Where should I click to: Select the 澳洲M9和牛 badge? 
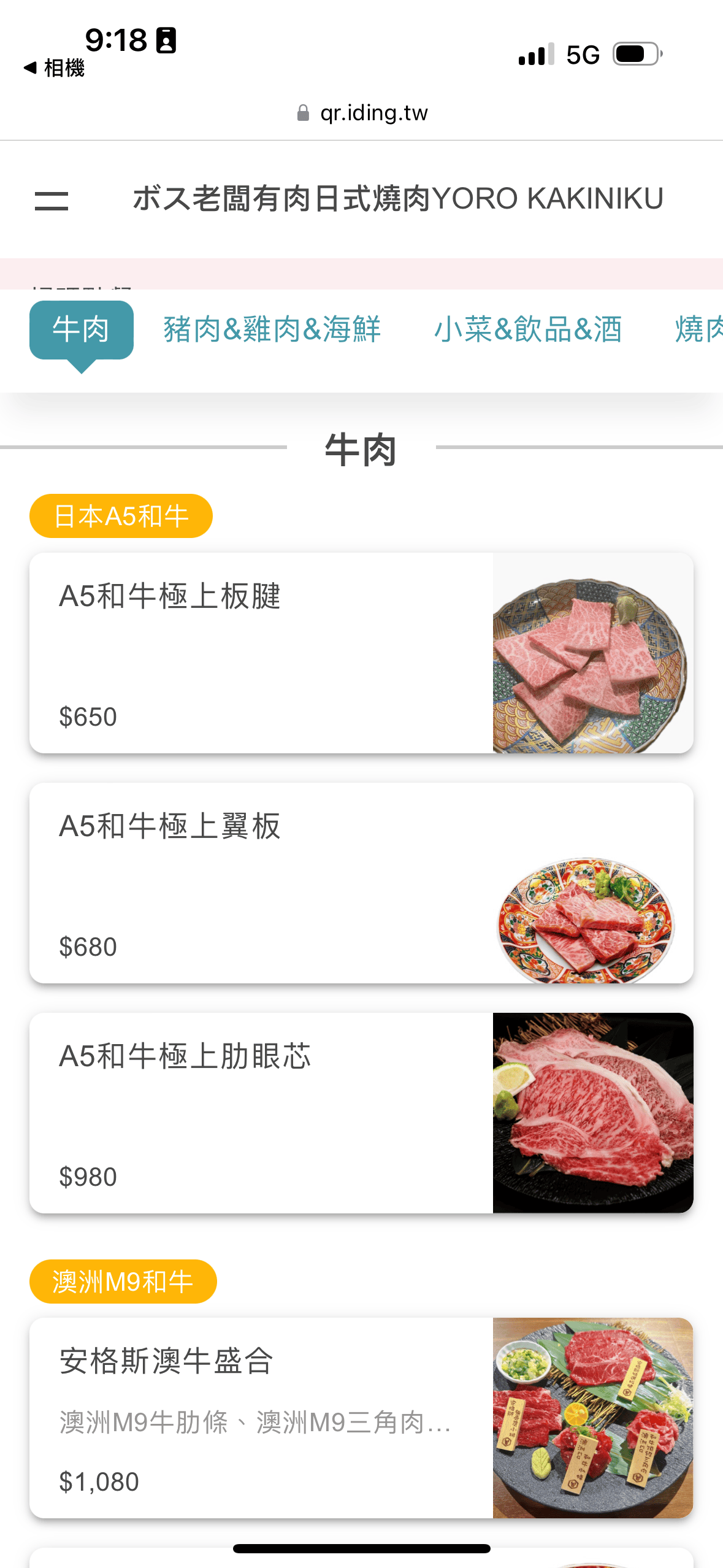point(123,1280)
